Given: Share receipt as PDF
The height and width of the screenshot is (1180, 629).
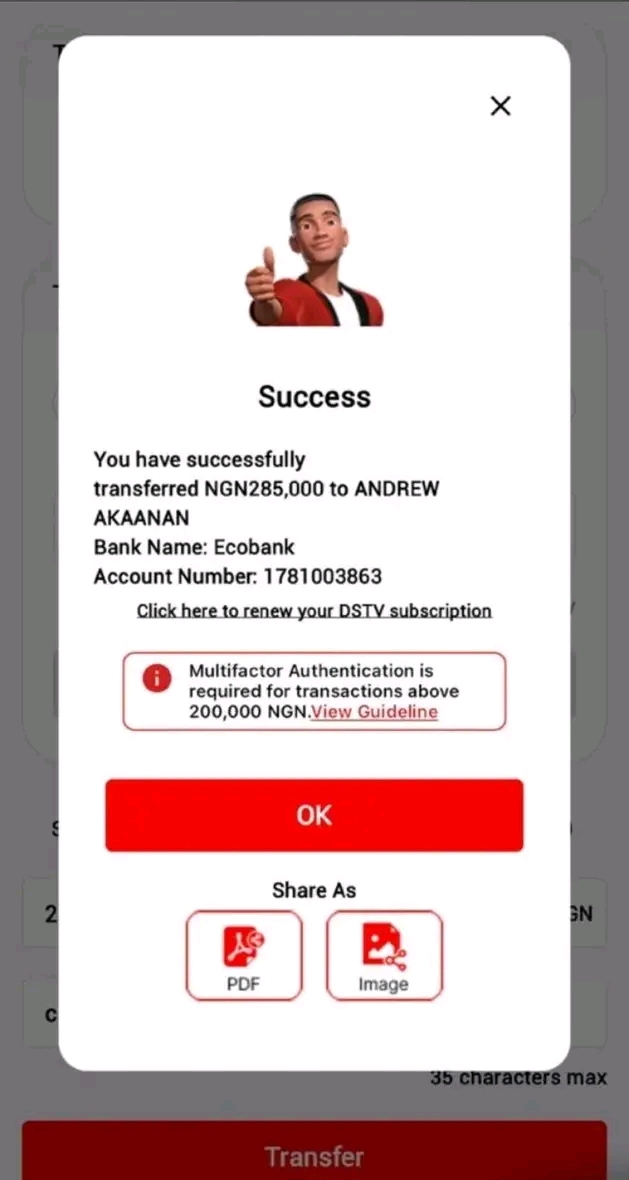Looking at the screenshot, I should (x=244, y=955).
